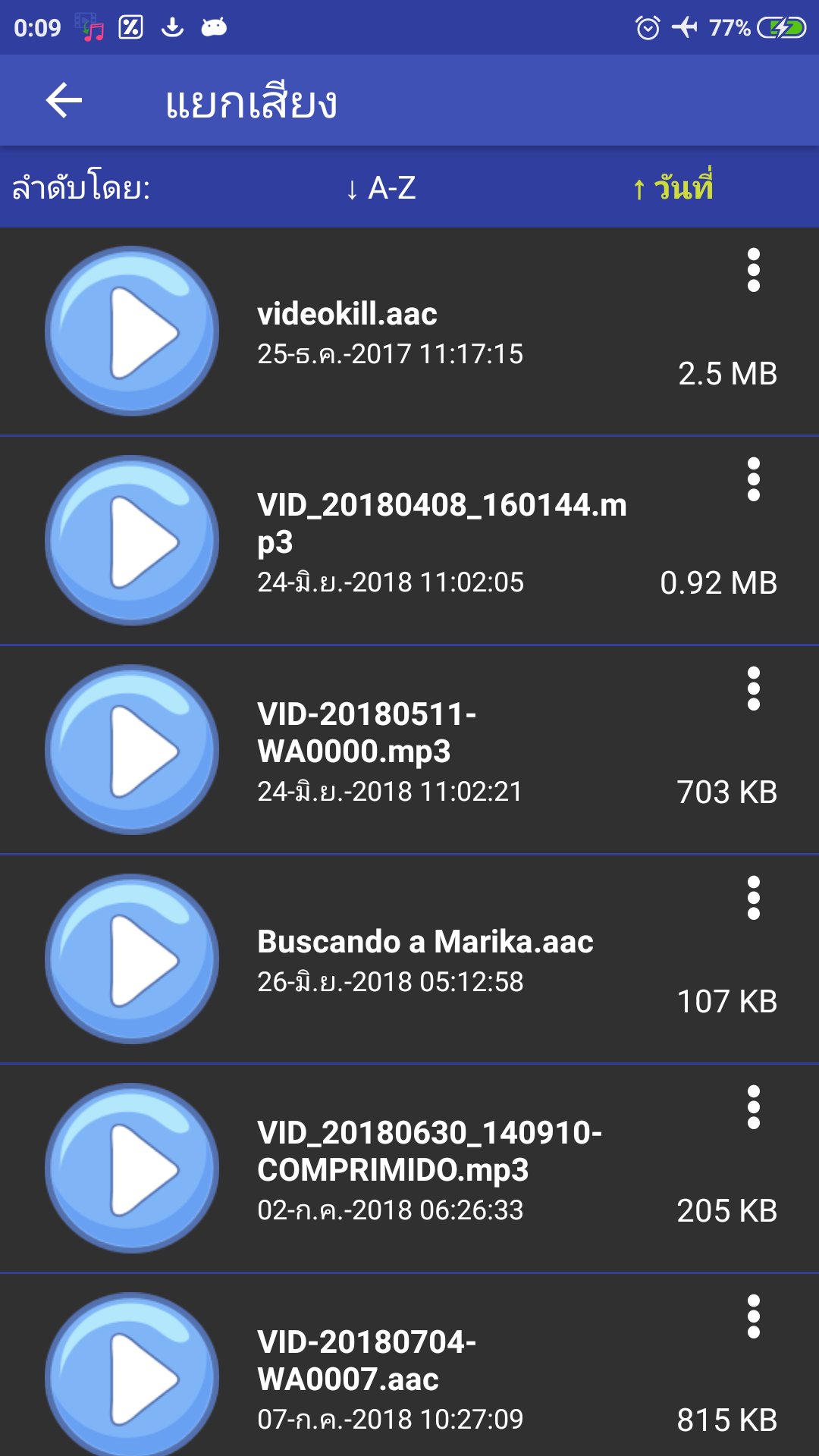Play VID-20180704-WA0007.aac
This screenshot has width=819, height=1456.
pyautogui.click(x=132, y=1374)
